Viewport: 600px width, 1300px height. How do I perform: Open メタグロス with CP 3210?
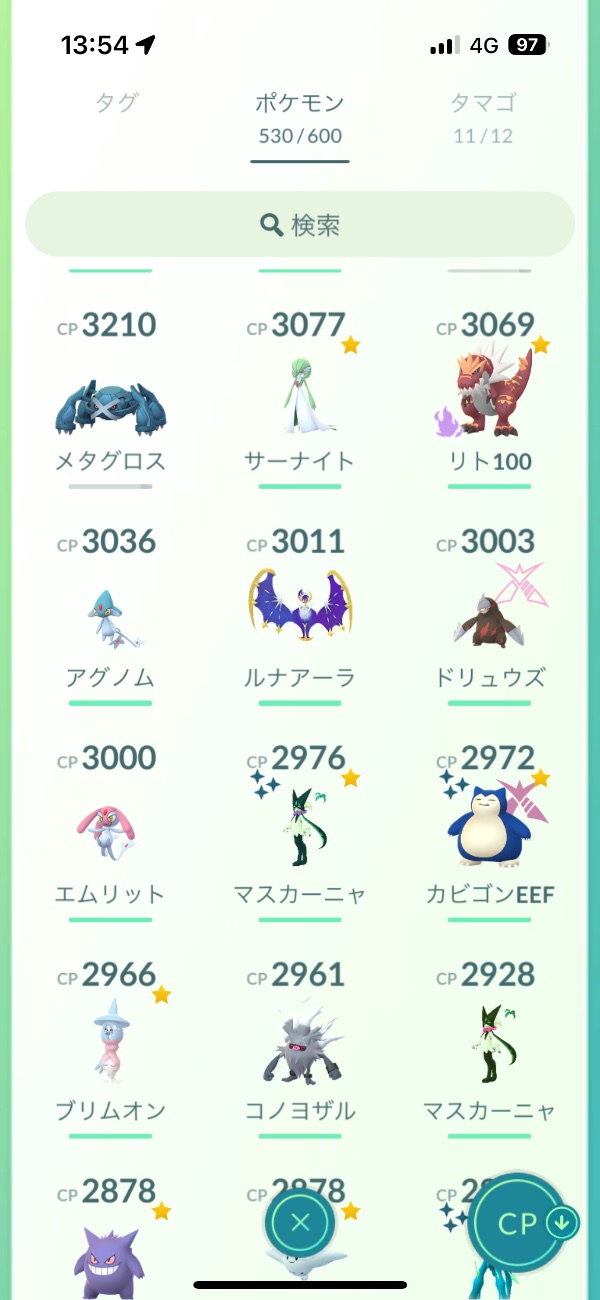110,405
